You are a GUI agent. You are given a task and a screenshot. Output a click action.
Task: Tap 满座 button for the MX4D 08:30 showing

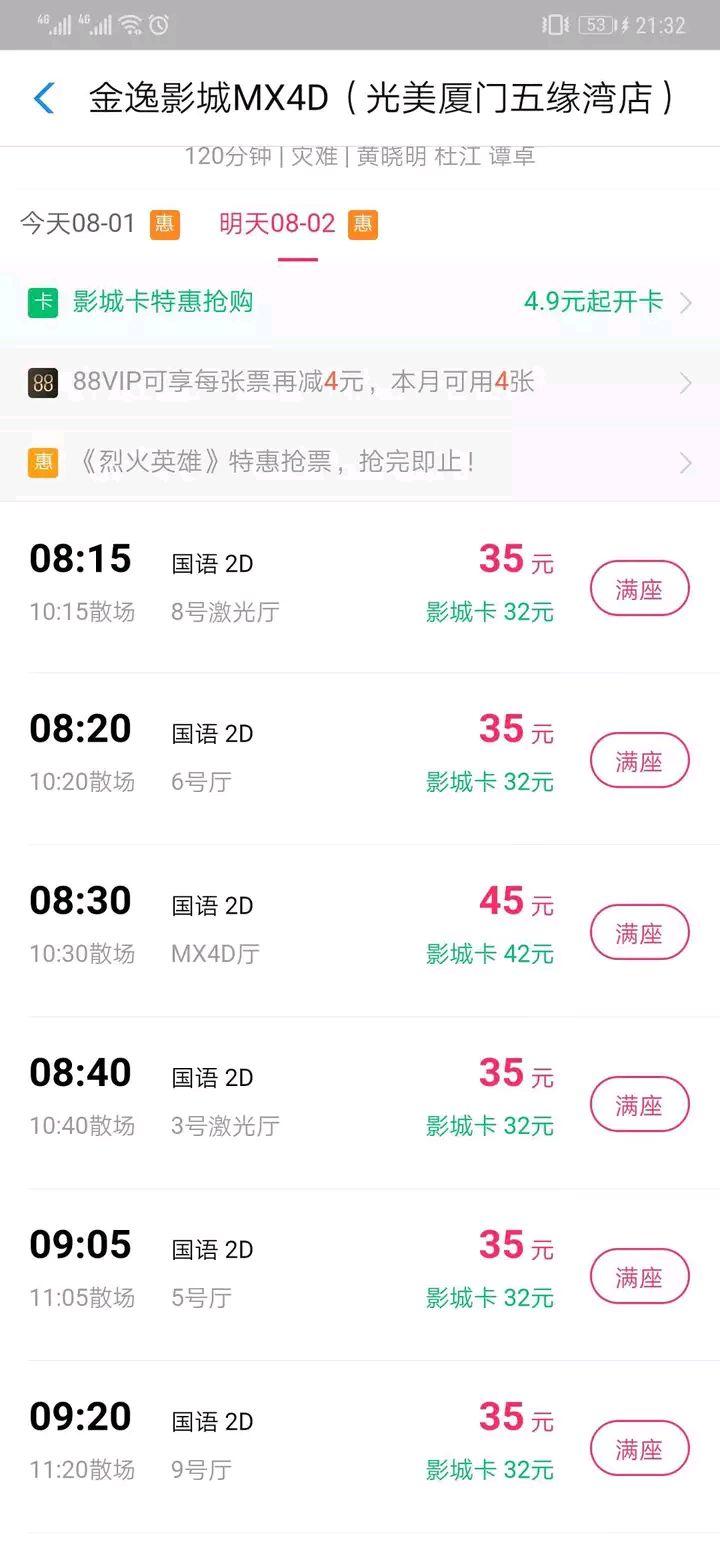(x=639, y=932)
